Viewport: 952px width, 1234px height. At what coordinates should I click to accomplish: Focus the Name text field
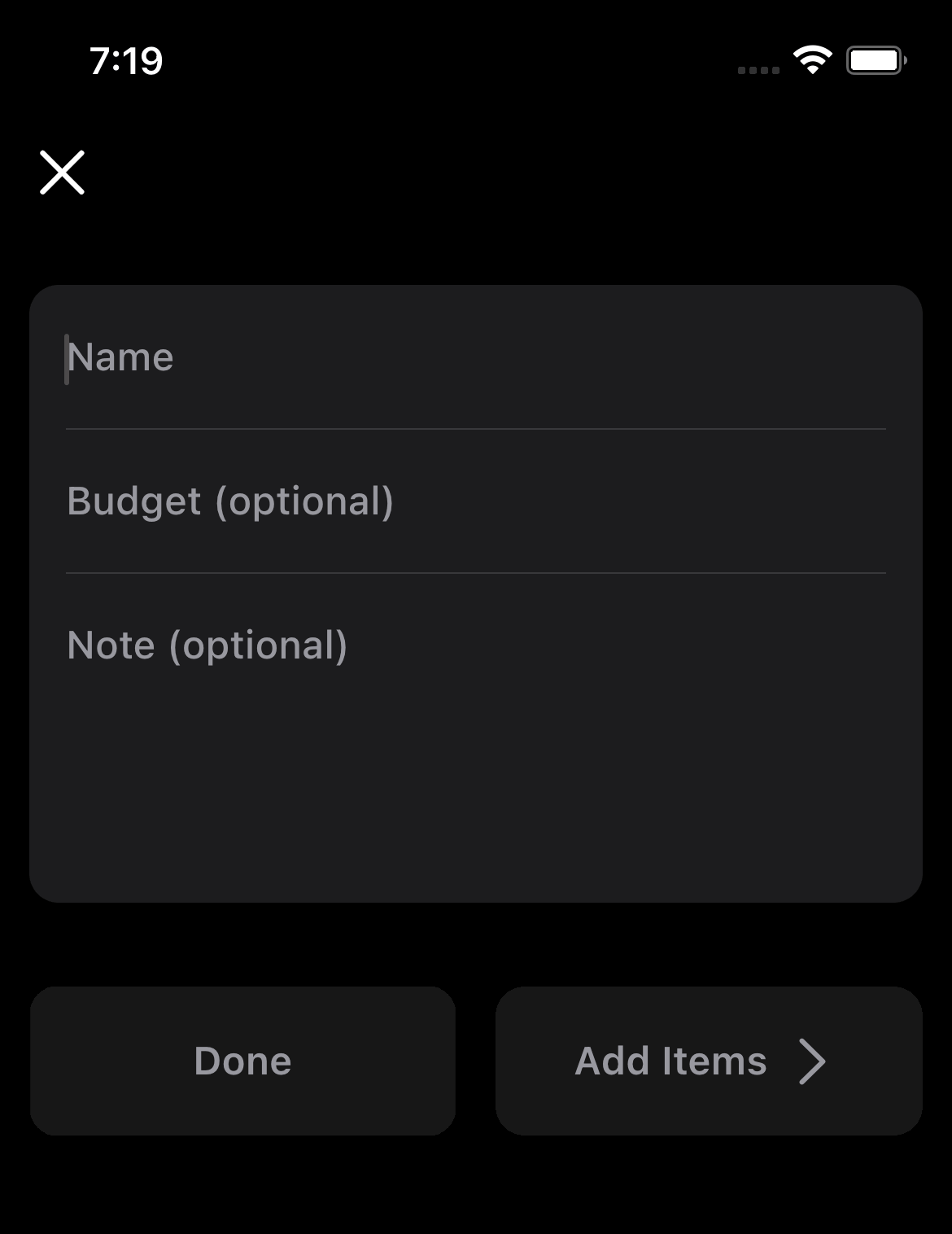(475, 357)
